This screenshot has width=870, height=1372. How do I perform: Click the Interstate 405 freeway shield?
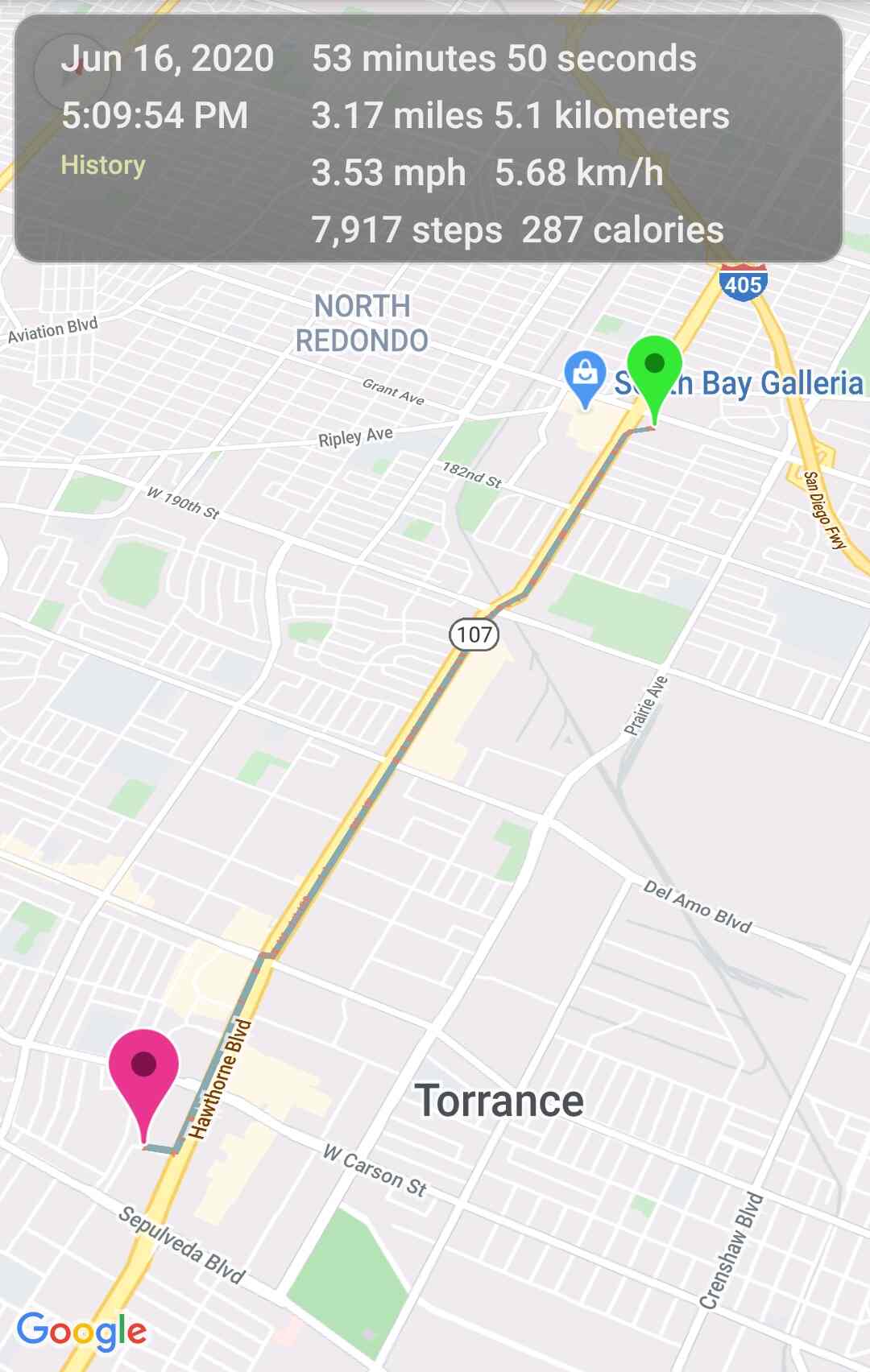pyautogui.click(x=744, y=283)
